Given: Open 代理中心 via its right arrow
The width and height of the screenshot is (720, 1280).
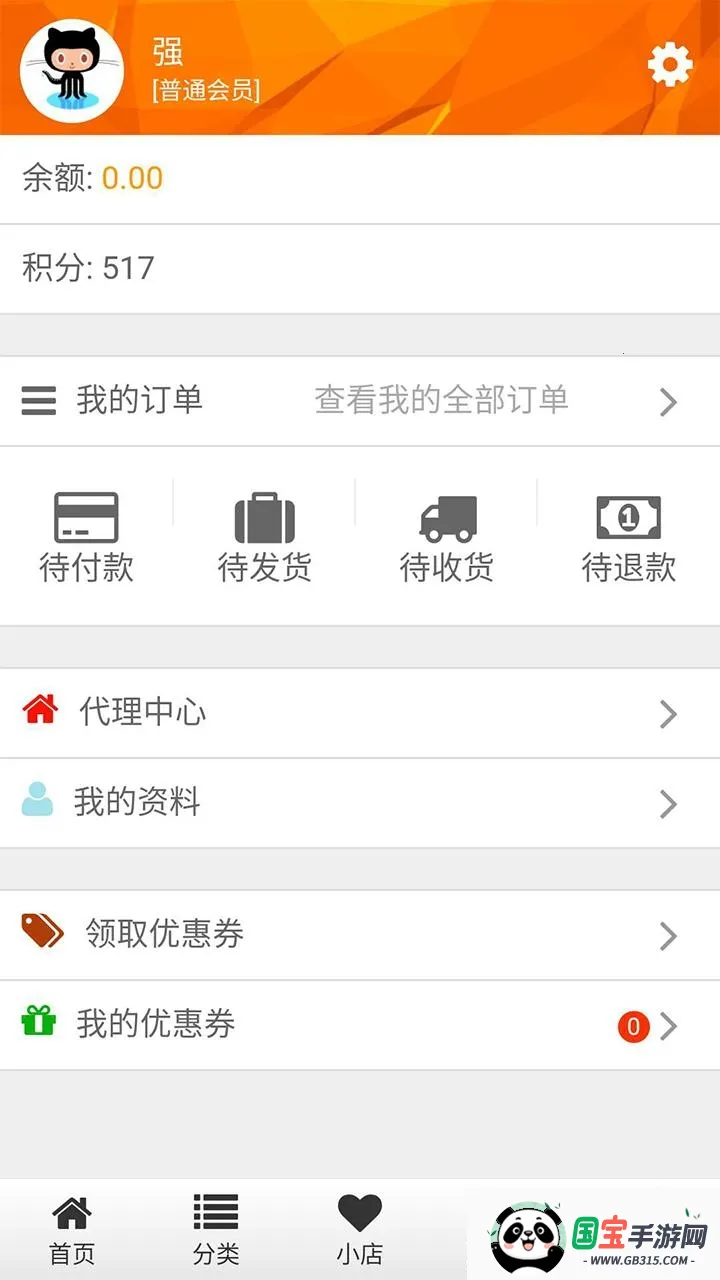Looking at the screenshot, I should [668, 713].
